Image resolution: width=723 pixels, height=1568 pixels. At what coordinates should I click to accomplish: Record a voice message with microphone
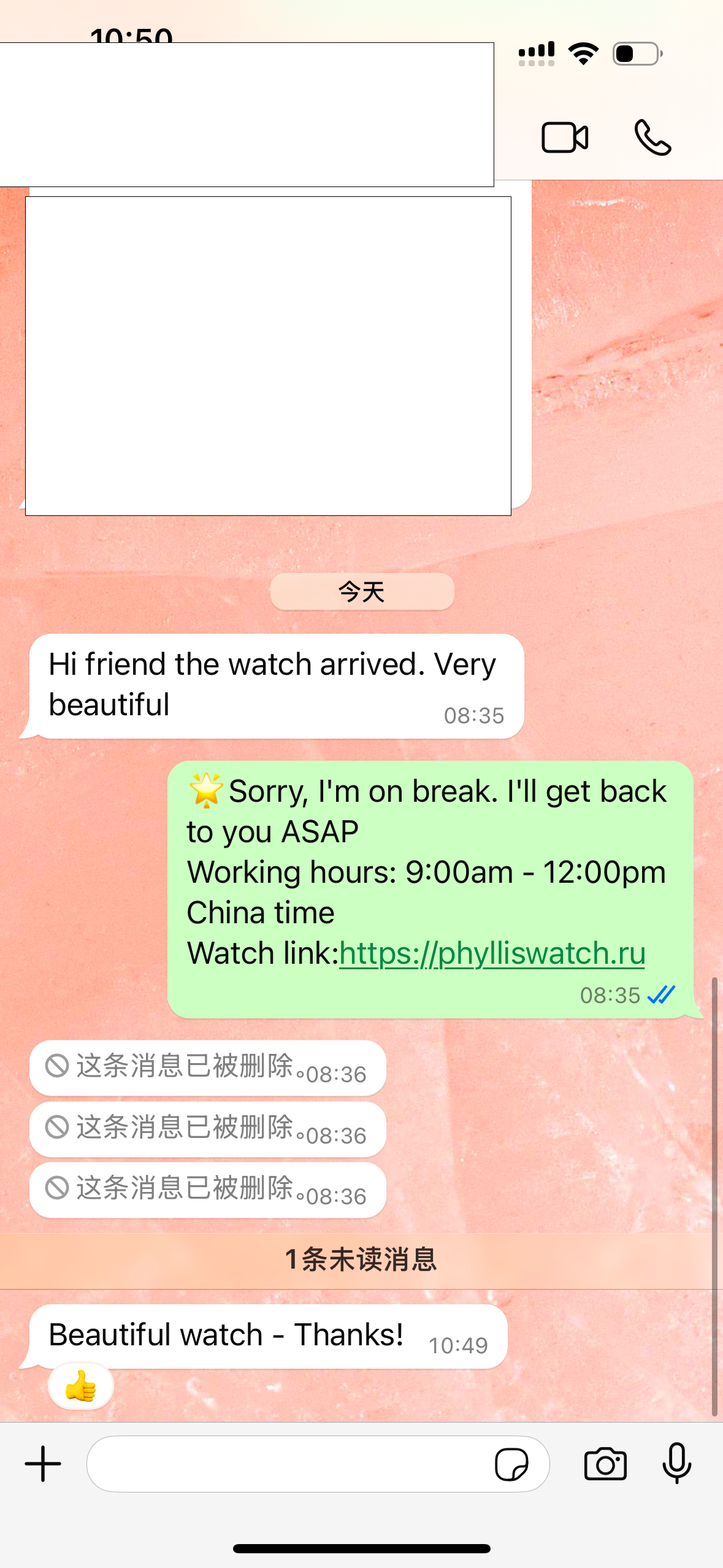677,1464
